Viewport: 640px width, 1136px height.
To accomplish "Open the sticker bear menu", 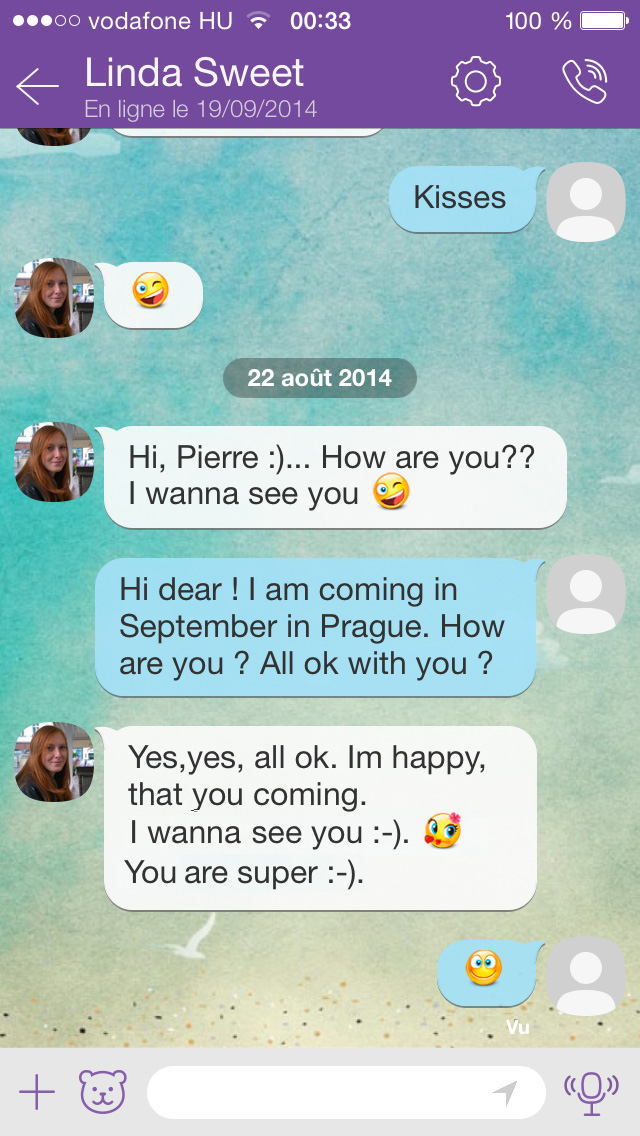I will click(103, 1092).
